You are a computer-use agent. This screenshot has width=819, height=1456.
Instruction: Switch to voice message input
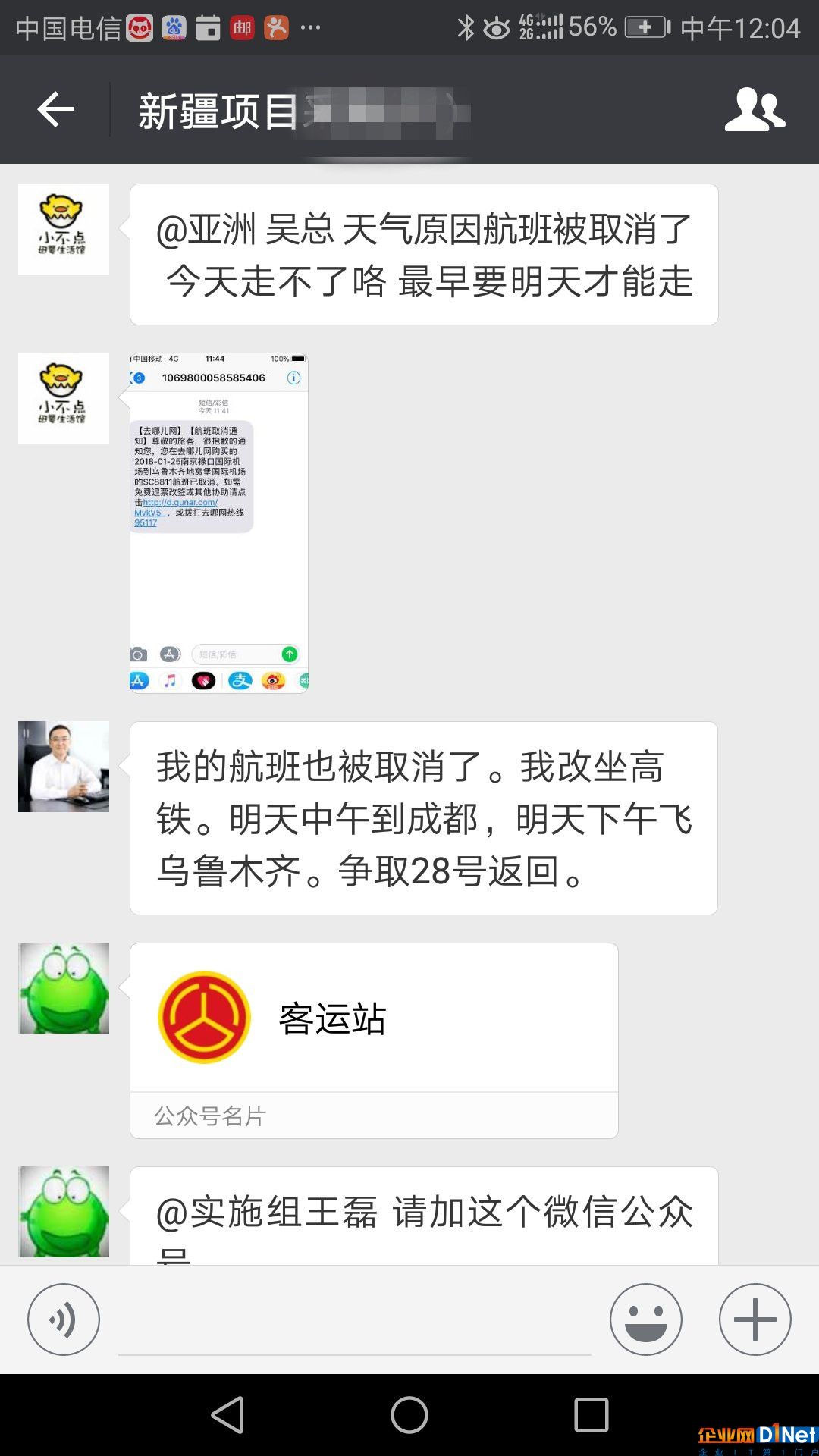tap(64, 1319)
